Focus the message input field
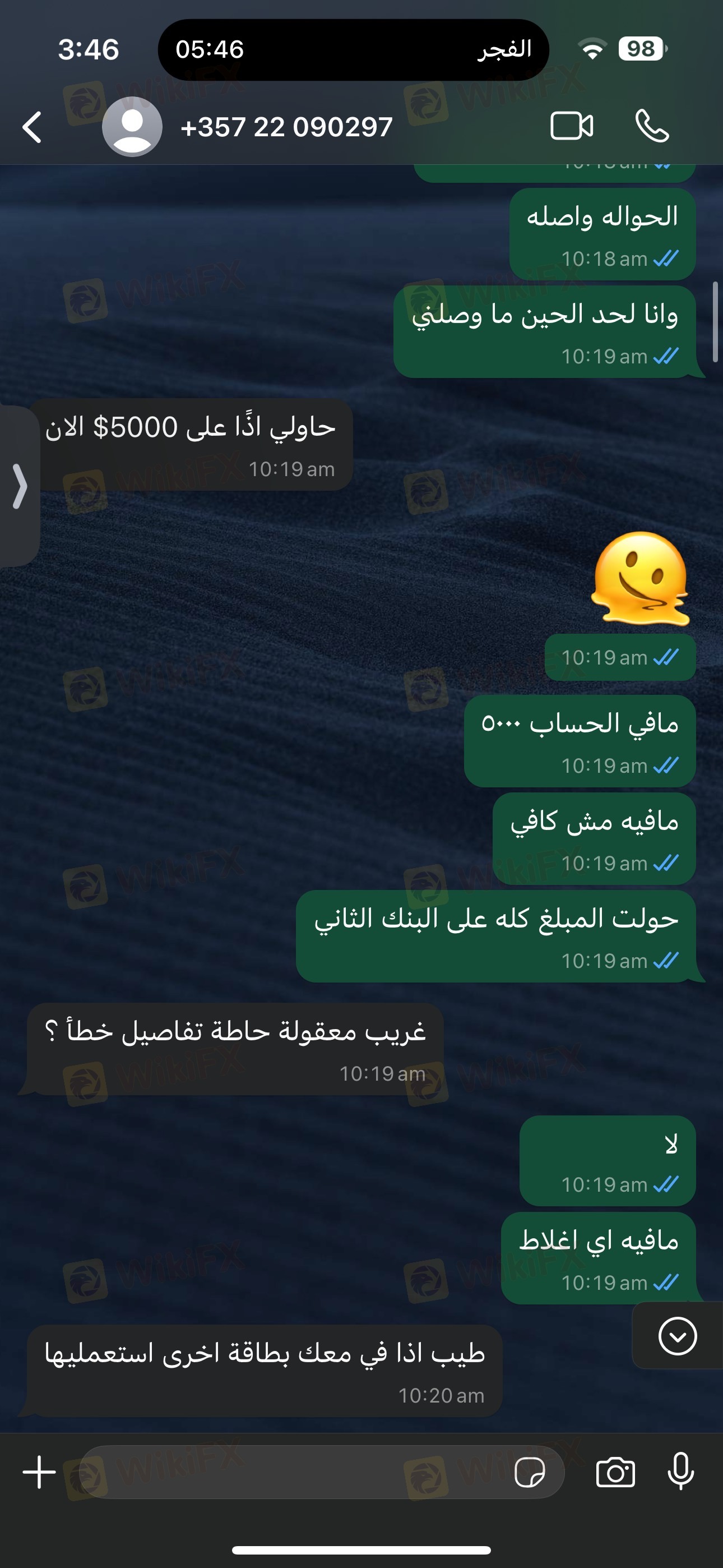This screenshot has width=723, height=1568. pos(292,1473)
